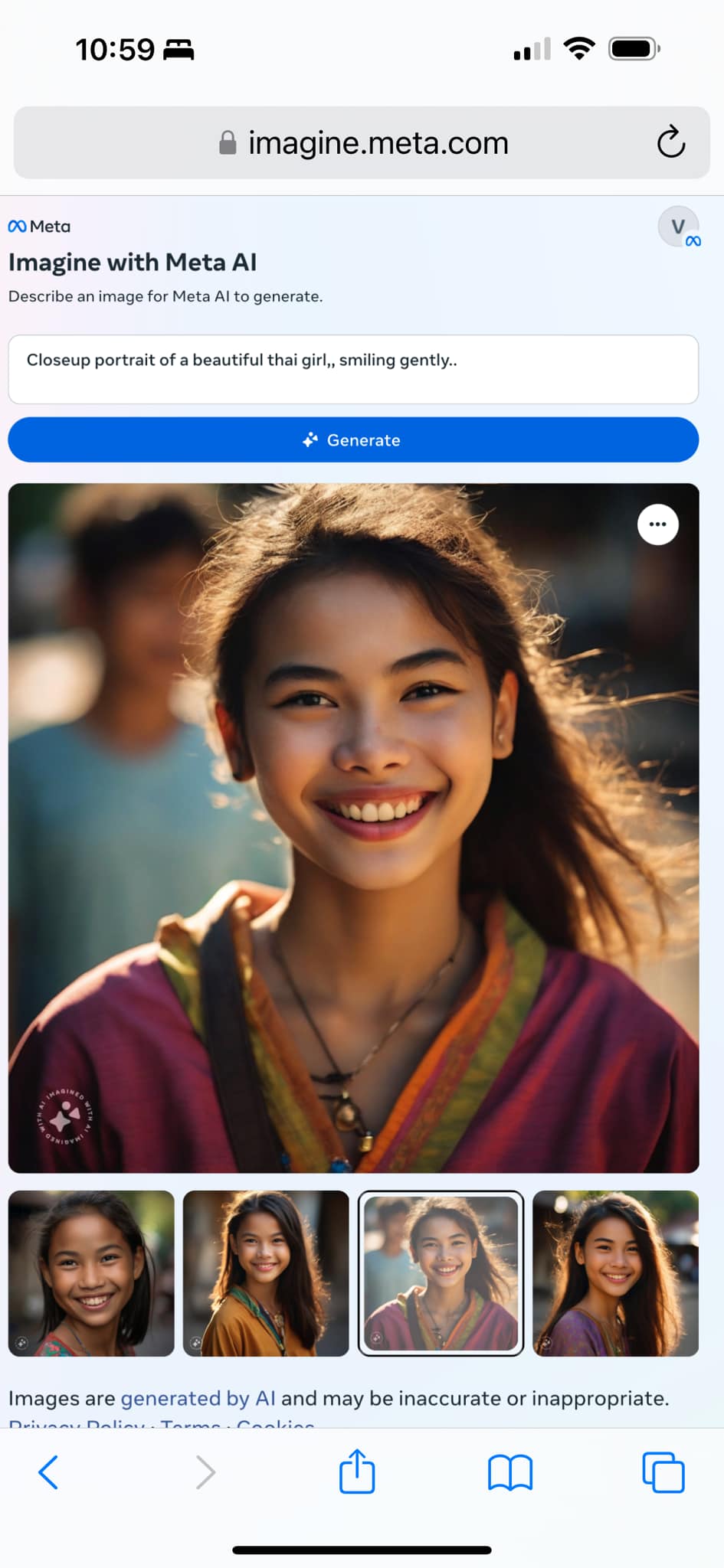The height and width of the screenshot is (1568, 724).
Task: Select the fourth thumbnail with the purple top
Action: 615,1273
